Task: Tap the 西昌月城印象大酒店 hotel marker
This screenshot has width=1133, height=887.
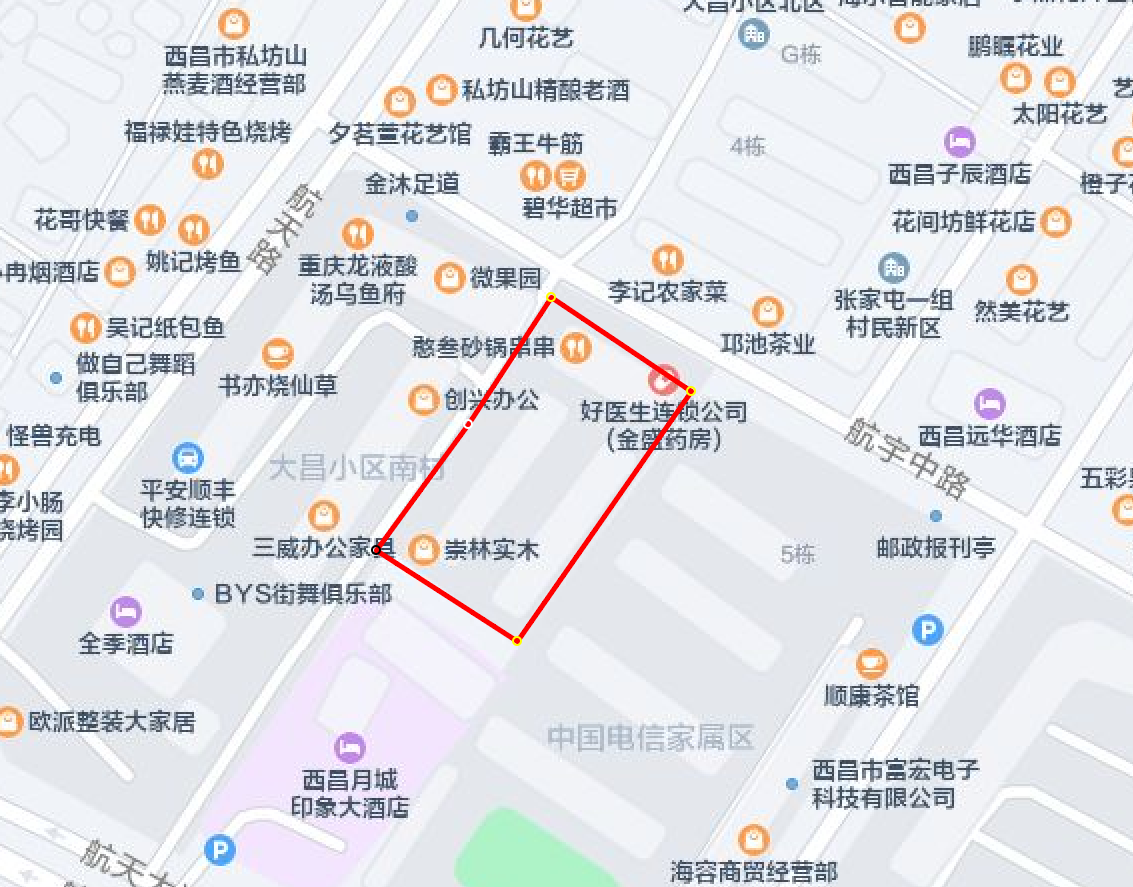Action: click(x=349, y=747)
